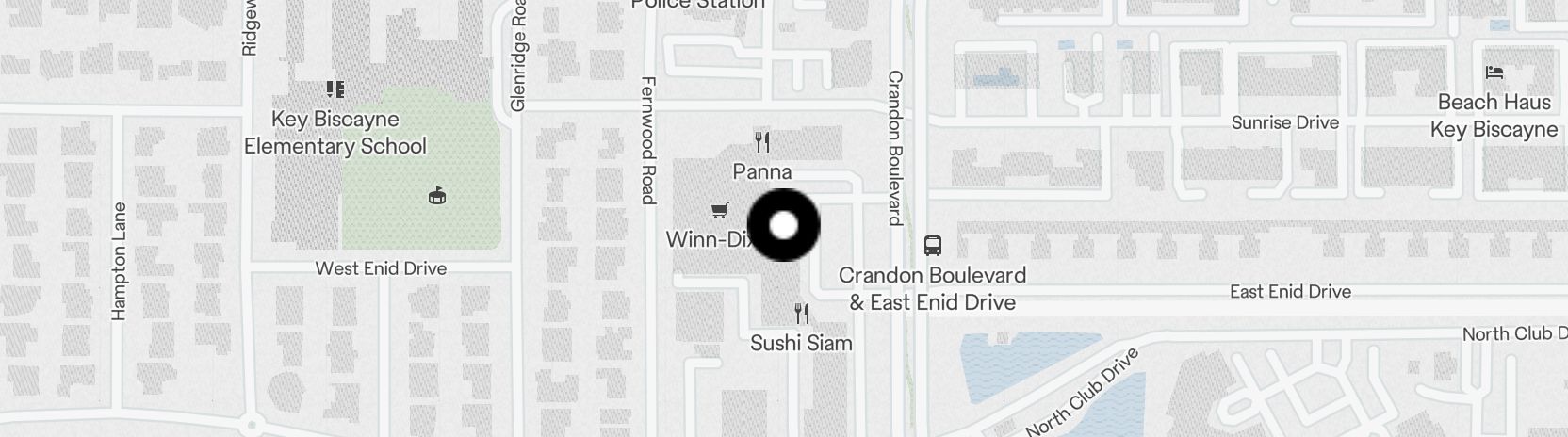The height and width of the screenshot is (437, 1568).
Task: Tap the Crandon Boulevard bus stop icon
Action: [x=932, y=246]
